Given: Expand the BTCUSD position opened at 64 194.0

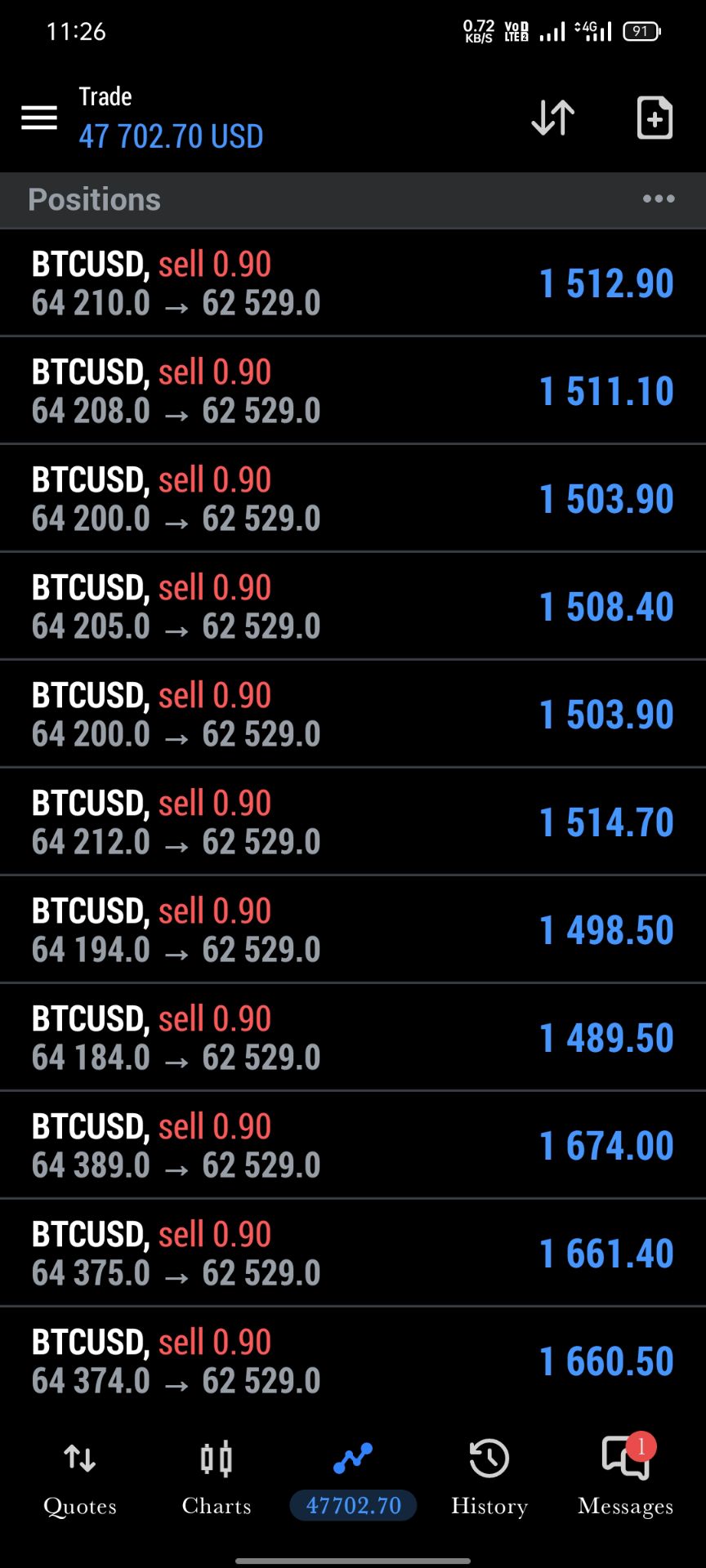Looking at the screenshot, I should click(x=353, y=930).
